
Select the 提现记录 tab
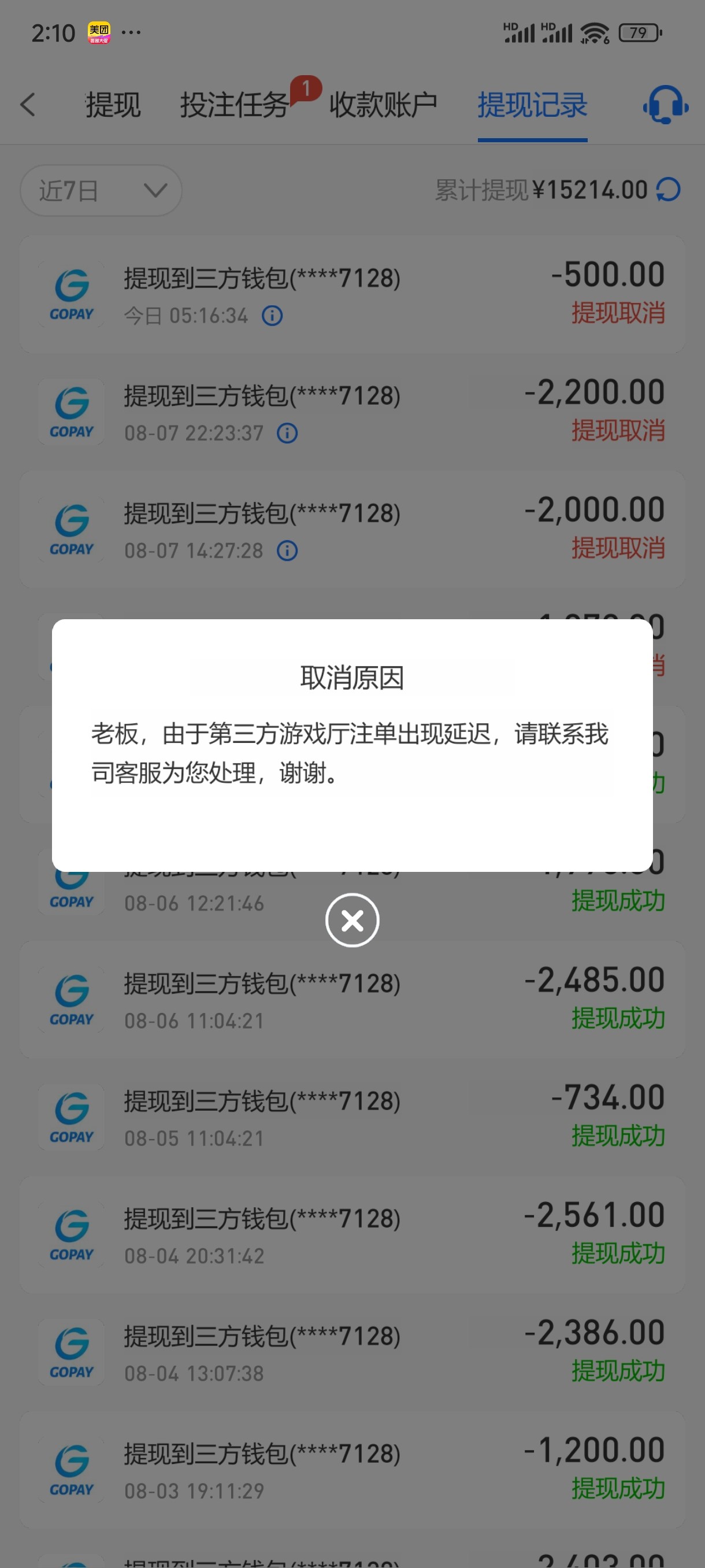pyautogui.click(x=532, y=105)
